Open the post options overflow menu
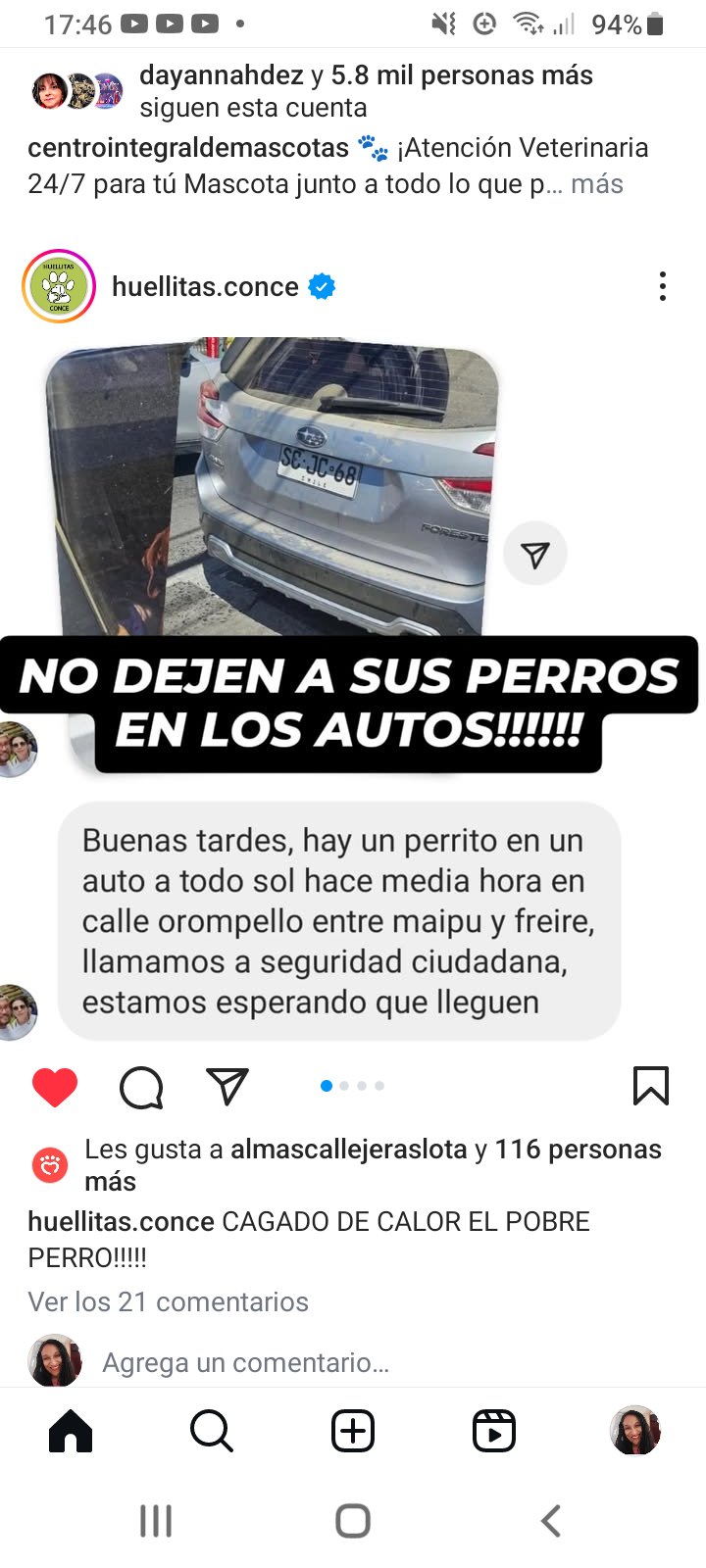 coord(663,286)
